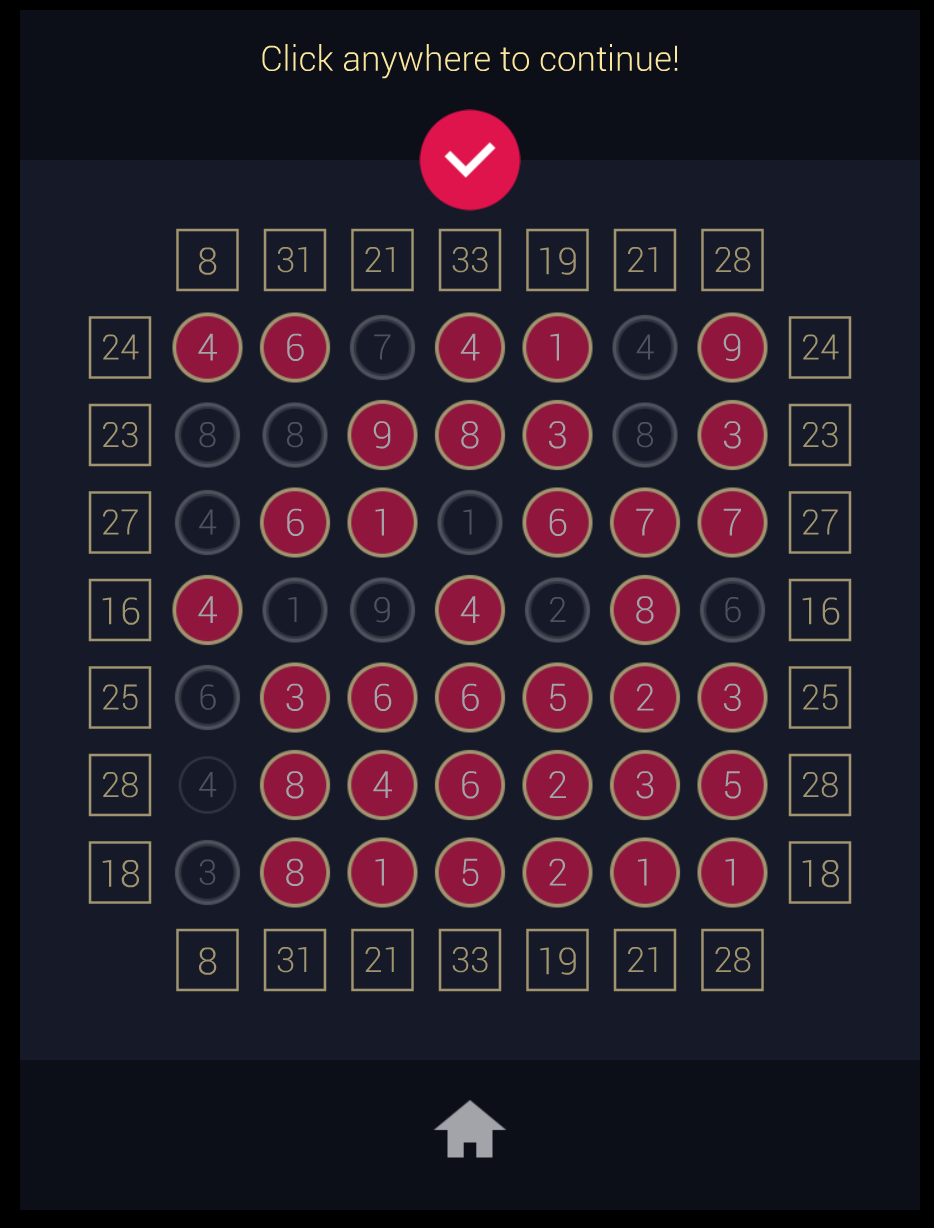This screenshot has width=934, height=1228.
Task: Toggle the highlighted 9 in the 23 row
Action: point(382,435)
